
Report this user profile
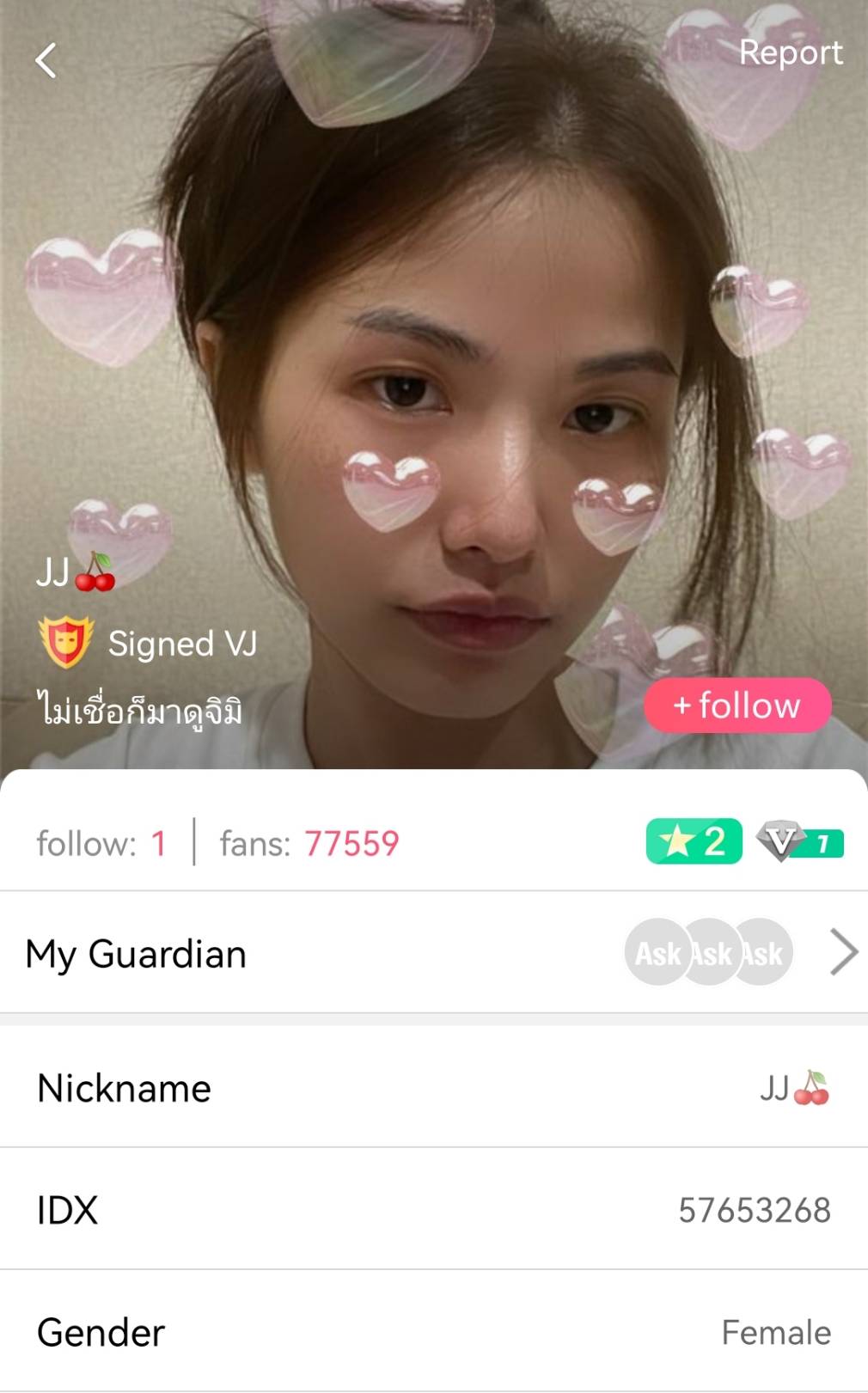tap(790, 53)
